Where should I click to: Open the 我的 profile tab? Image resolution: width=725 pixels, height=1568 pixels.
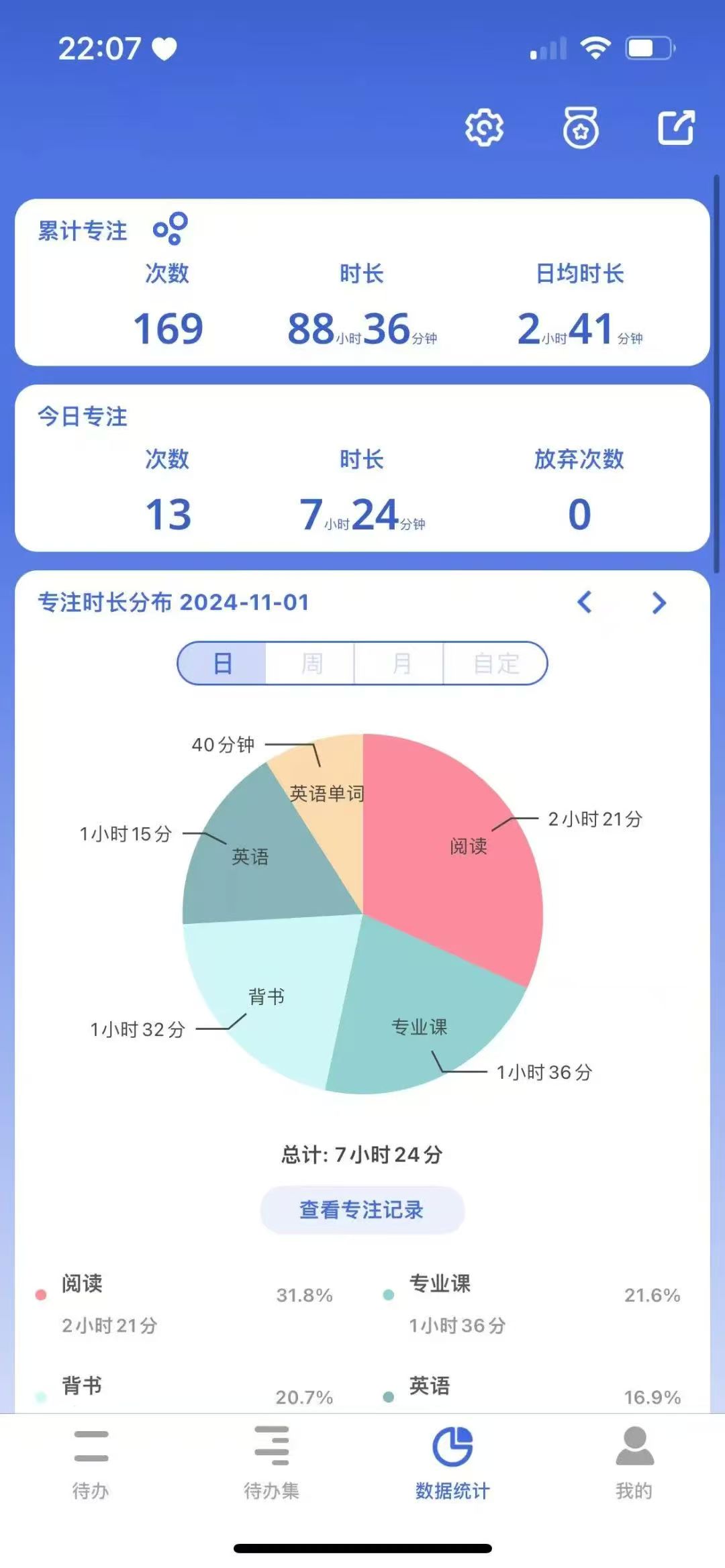tap(634, 1463)
